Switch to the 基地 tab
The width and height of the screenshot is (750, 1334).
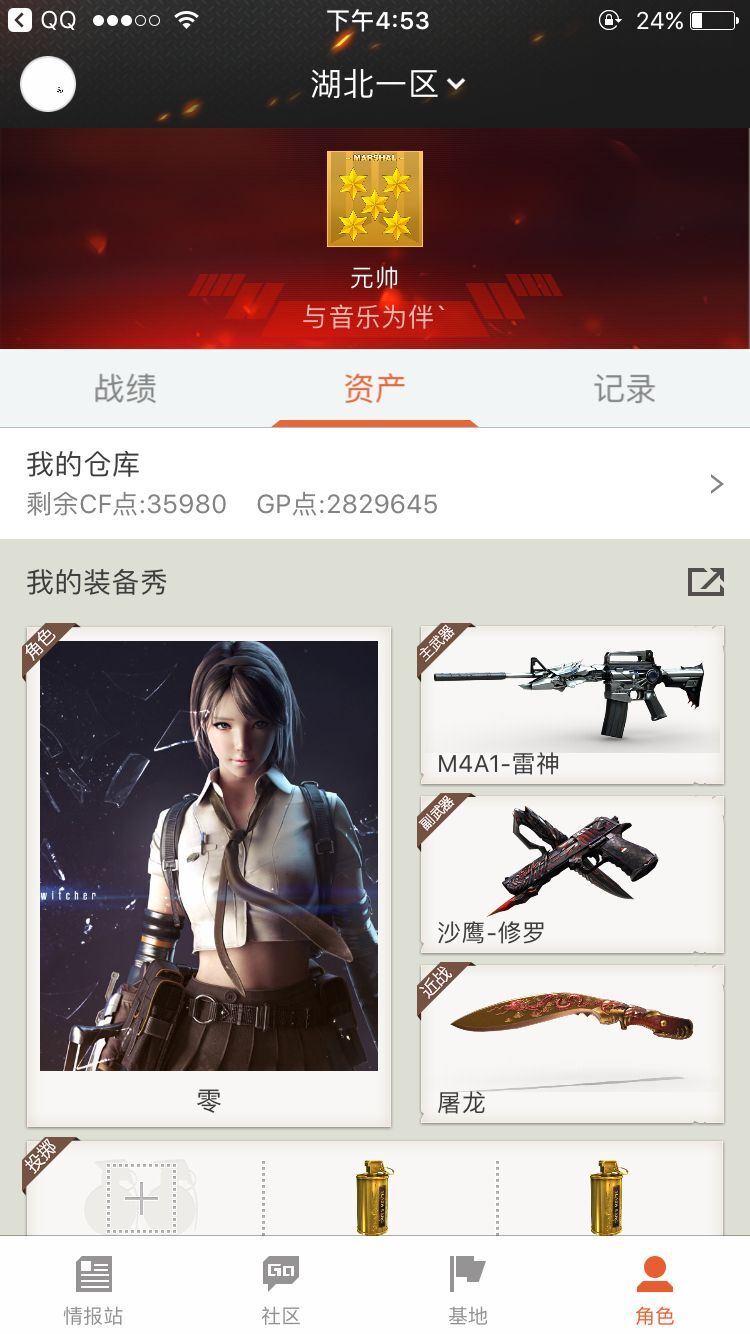(x=468, y=1290)
